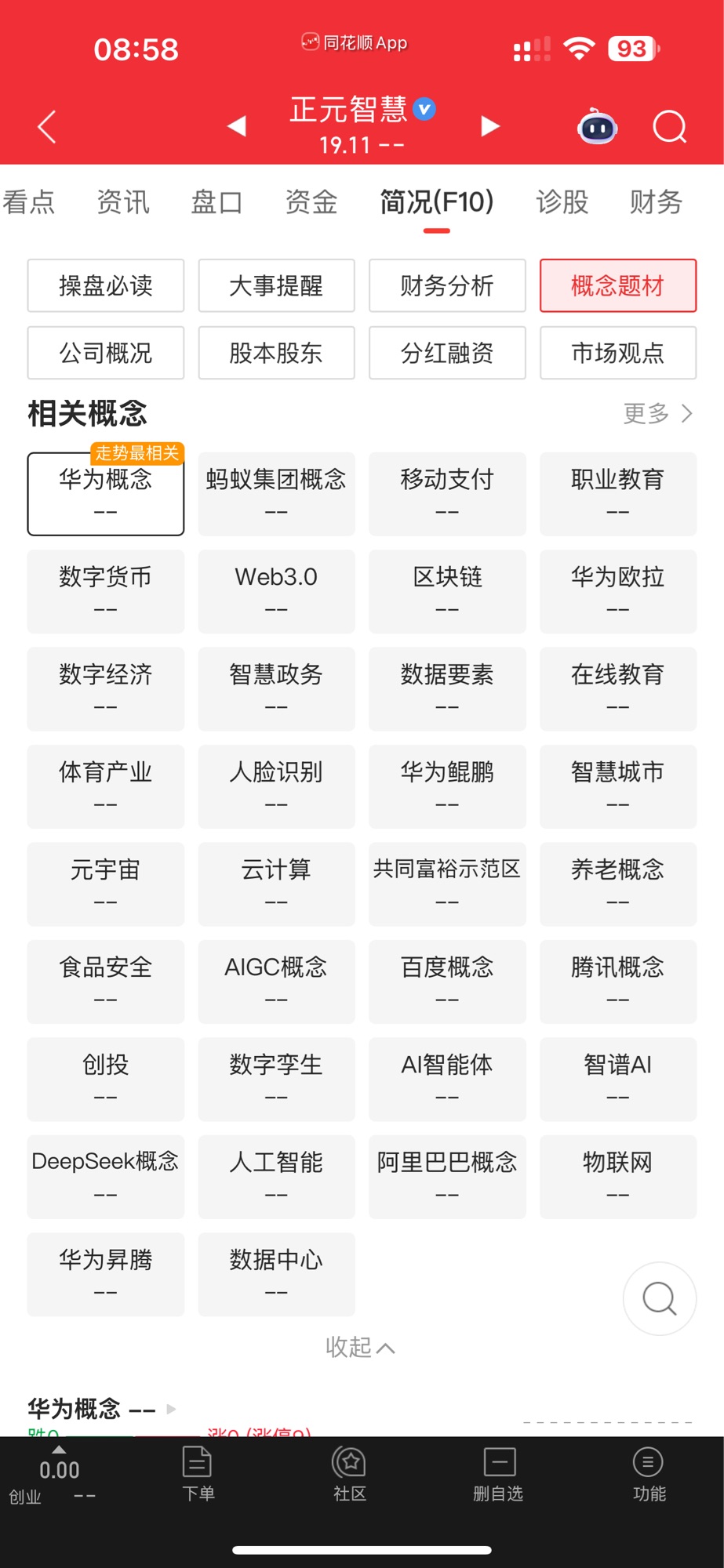
Task: Choose the DeepSeek概念 concept tile
Action: tap(106, 1176)
